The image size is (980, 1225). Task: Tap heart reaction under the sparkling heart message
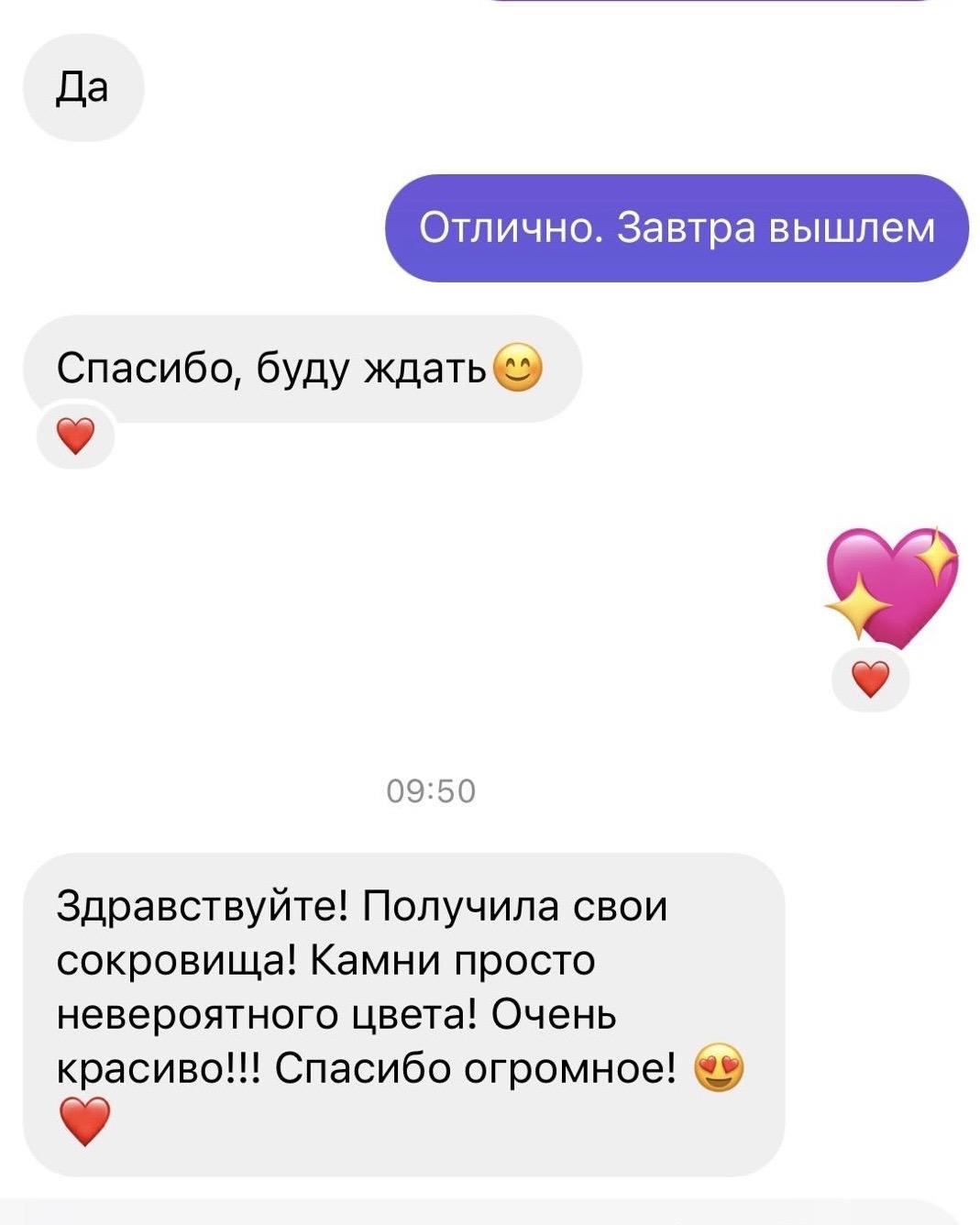click(870, 680)
